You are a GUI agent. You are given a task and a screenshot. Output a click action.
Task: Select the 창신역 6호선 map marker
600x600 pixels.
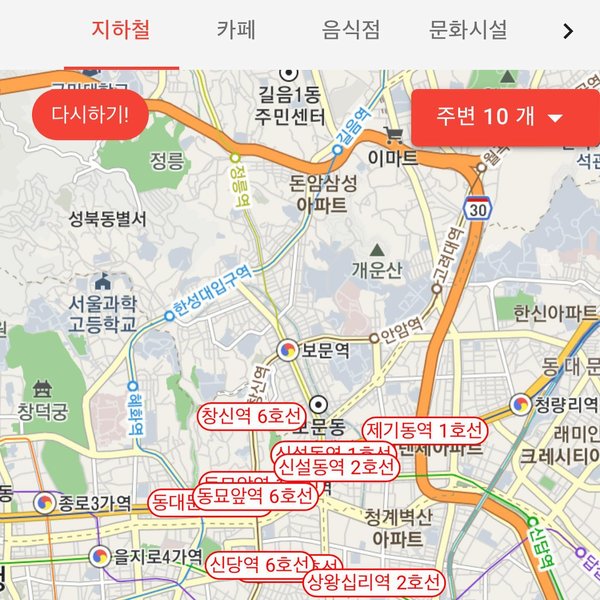point(249,417)
